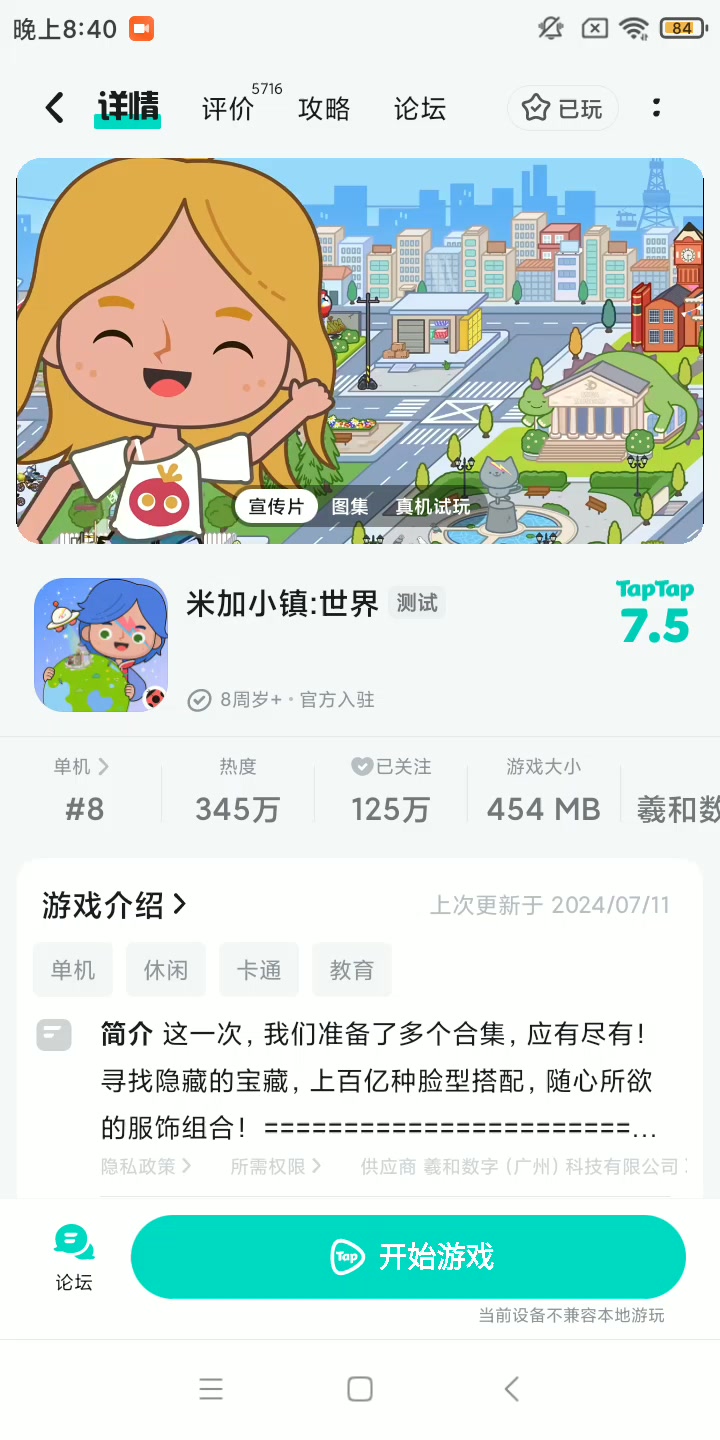Tap the system home button

(x=360, y=1389)
